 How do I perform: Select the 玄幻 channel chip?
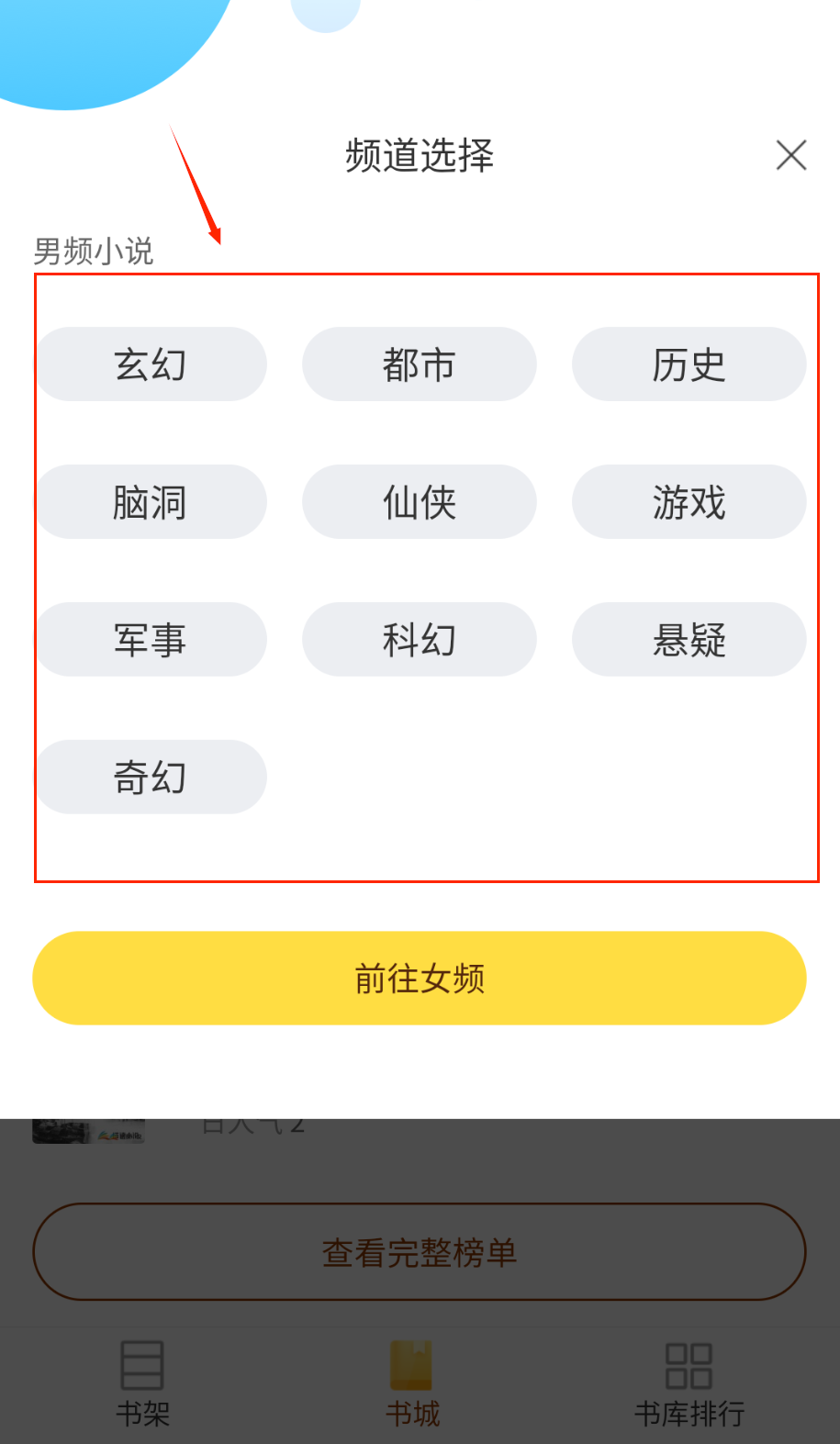pyautogui.click(x=151, y=364)
